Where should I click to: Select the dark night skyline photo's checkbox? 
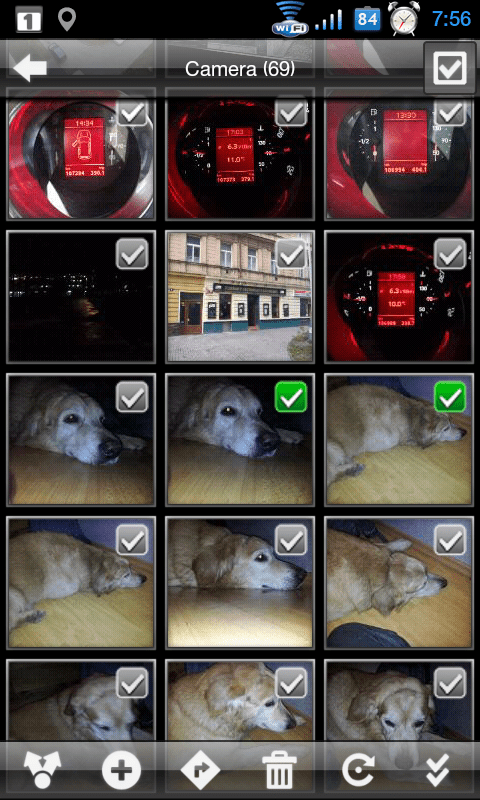(x=132, y=254)
